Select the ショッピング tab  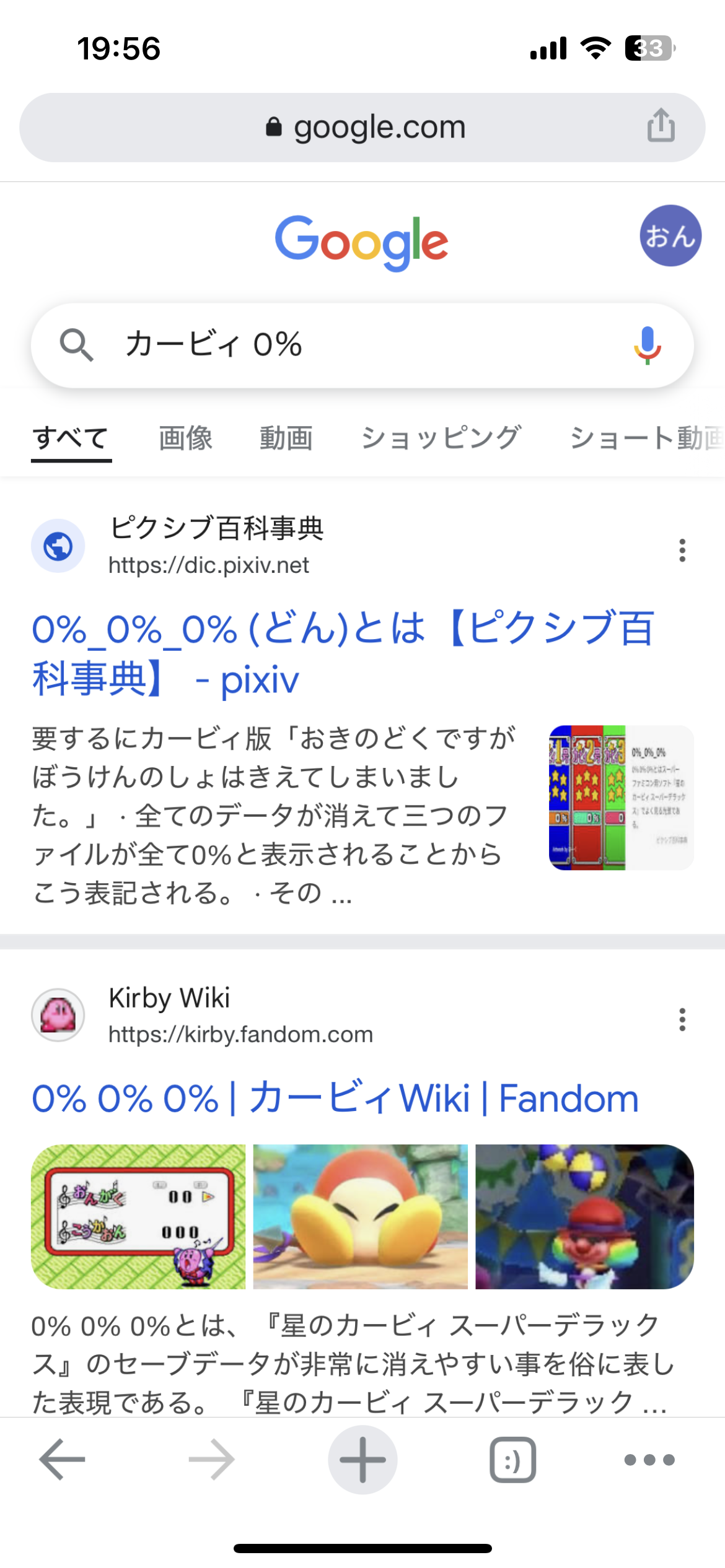pyautogui.click(x=441, y=438)
